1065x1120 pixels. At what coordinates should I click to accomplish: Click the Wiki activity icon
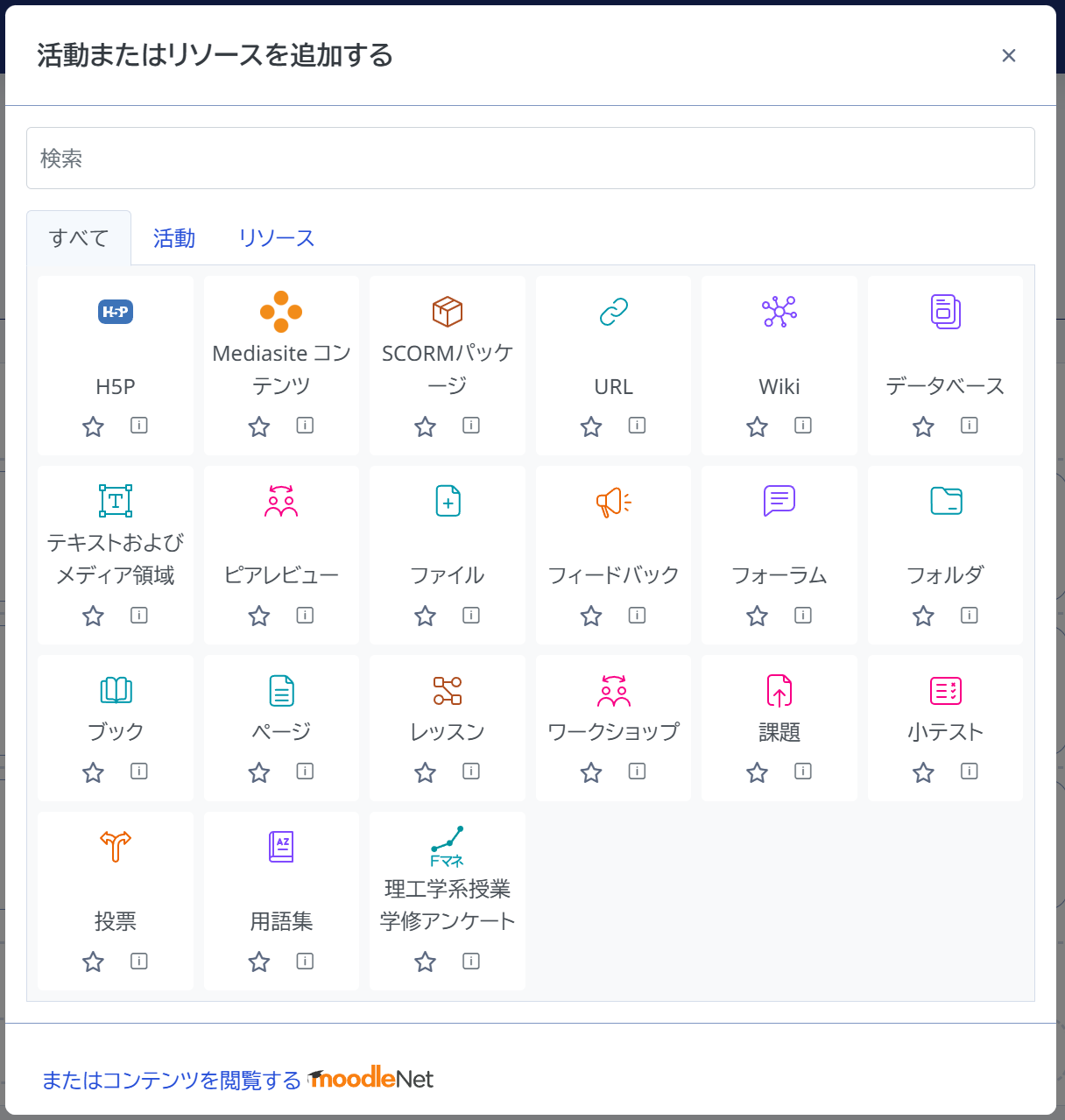779,312
